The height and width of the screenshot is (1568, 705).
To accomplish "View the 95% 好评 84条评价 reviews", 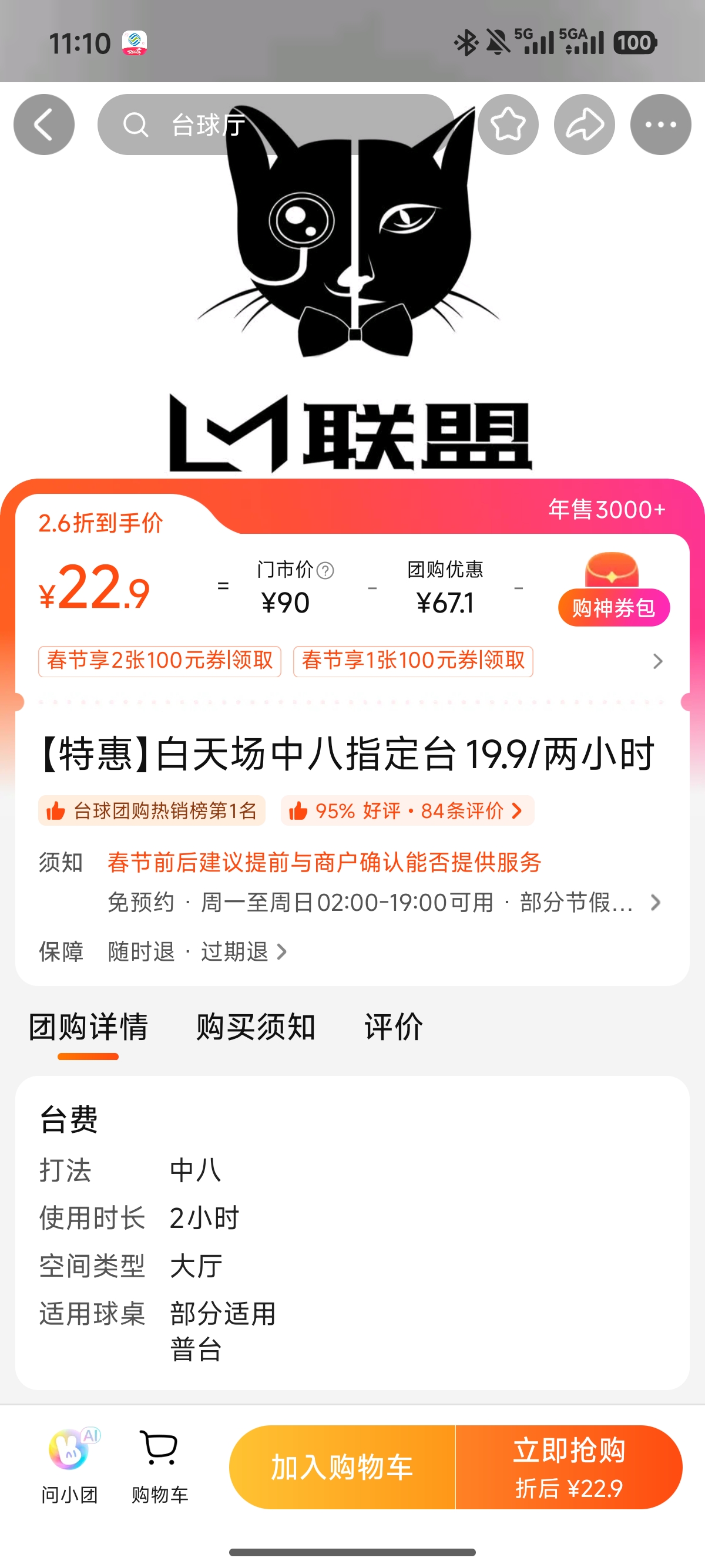I will (x=407, y=811).
